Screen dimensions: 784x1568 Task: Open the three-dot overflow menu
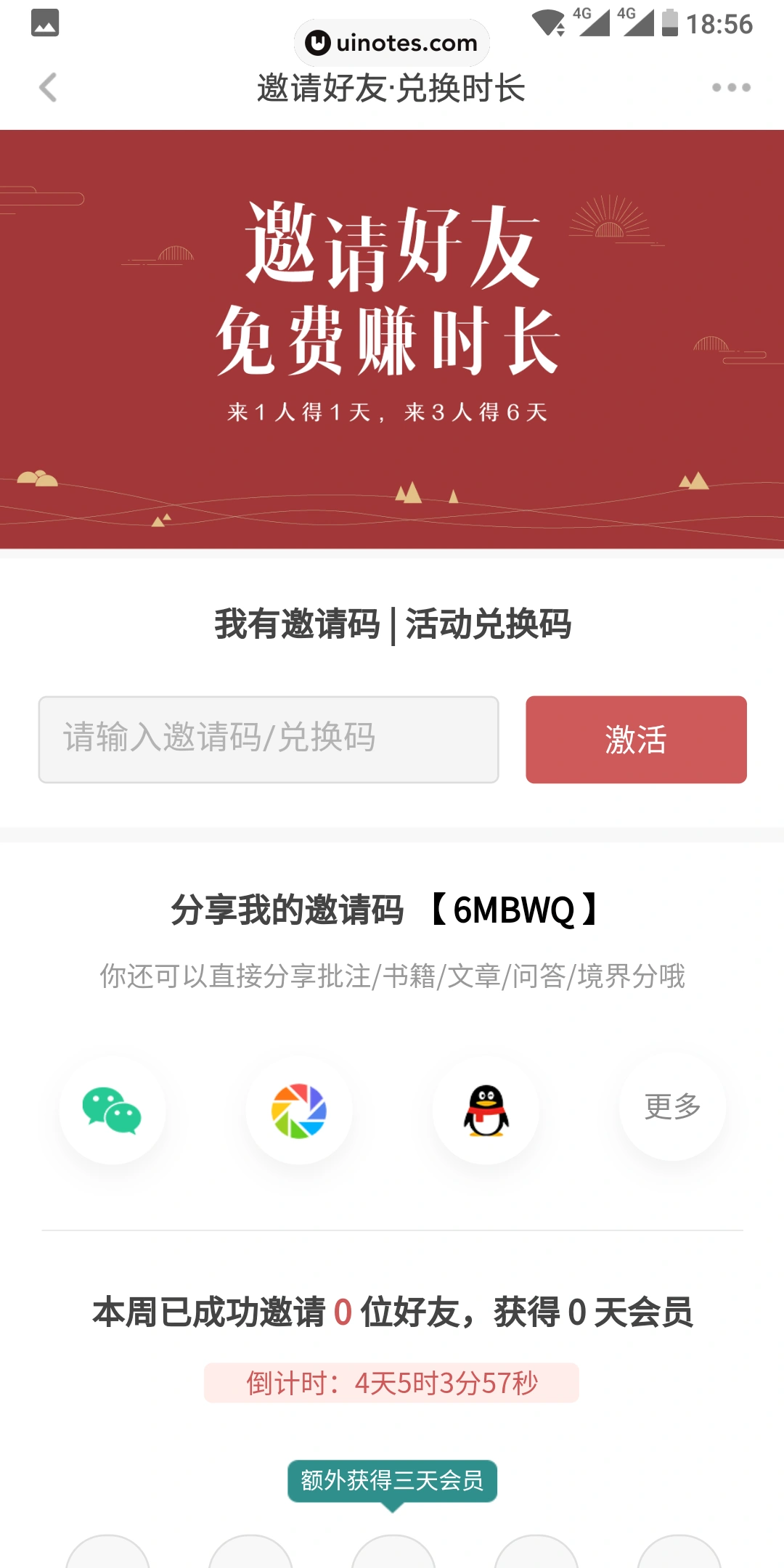click(731, 88)
